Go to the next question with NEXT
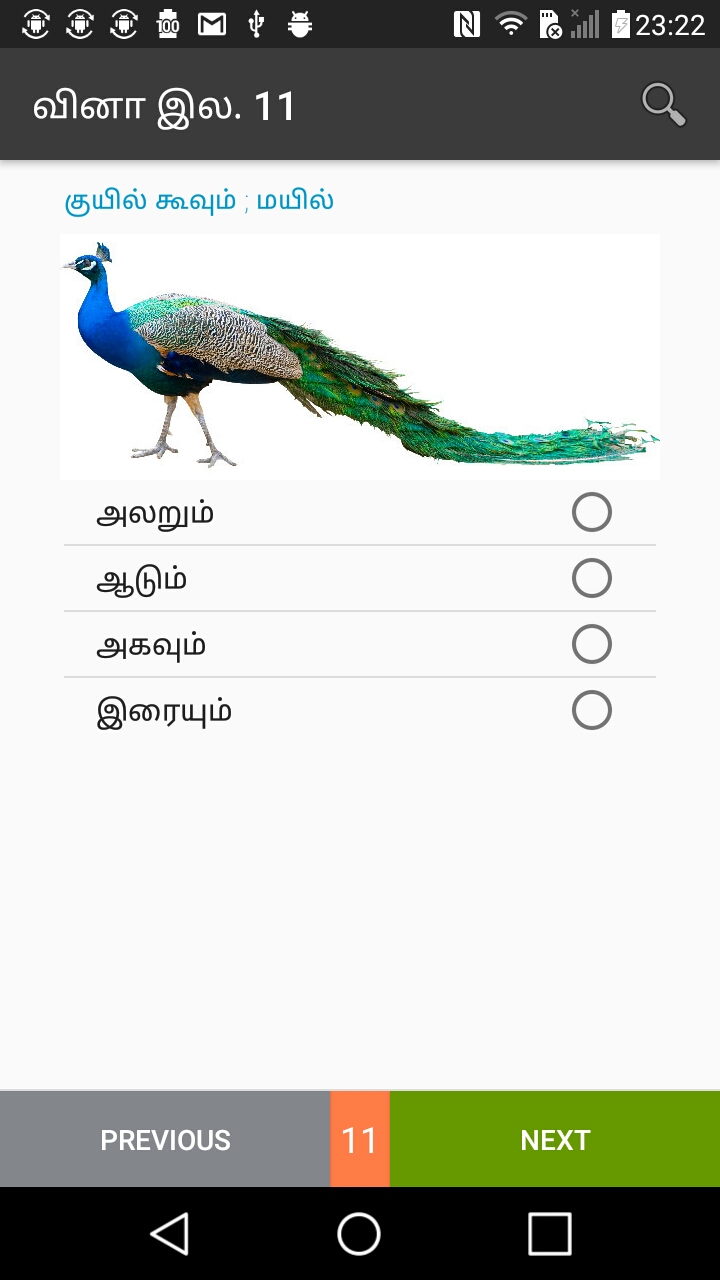The image size is (720, 1280). pyautogui.click(x=555, y=1139)
